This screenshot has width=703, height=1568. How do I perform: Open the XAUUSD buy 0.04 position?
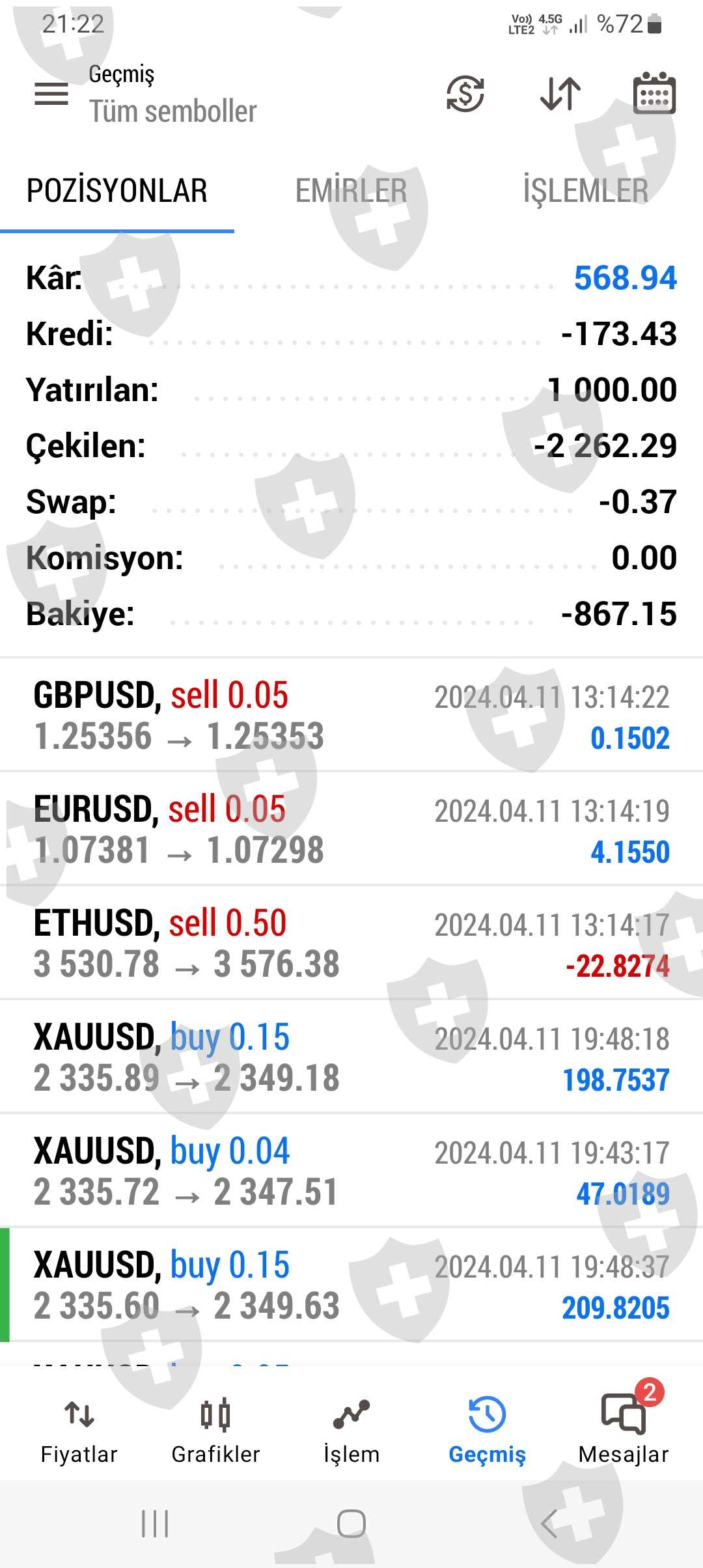[351, 1171]
